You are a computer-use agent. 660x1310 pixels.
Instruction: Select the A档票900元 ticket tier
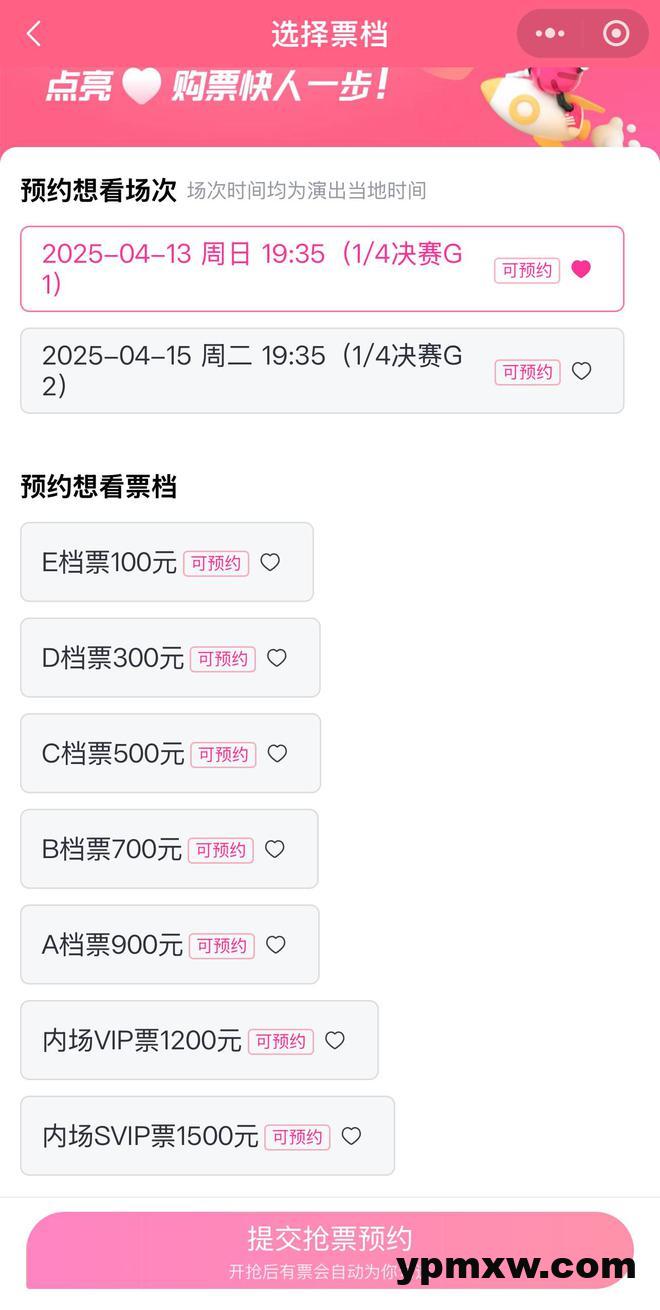click(170, 945)
